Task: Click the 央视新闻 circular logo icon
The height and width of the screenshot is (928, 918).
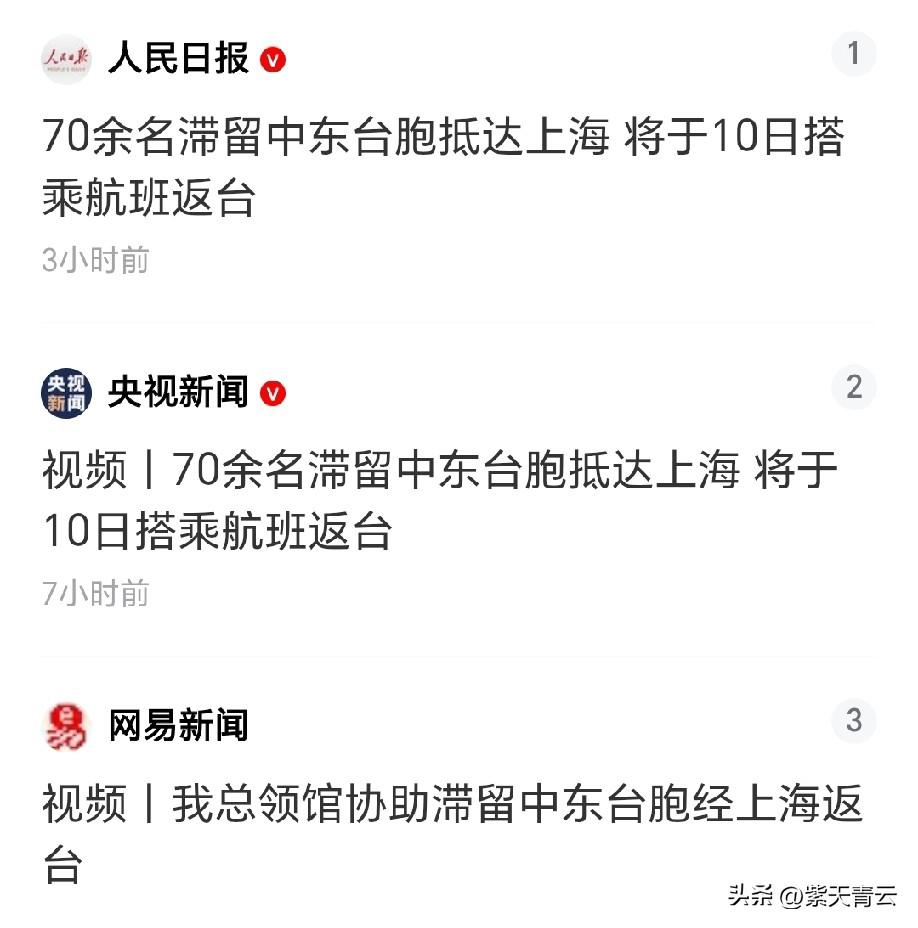Action: pyautogui.click(x=66, y=393)
